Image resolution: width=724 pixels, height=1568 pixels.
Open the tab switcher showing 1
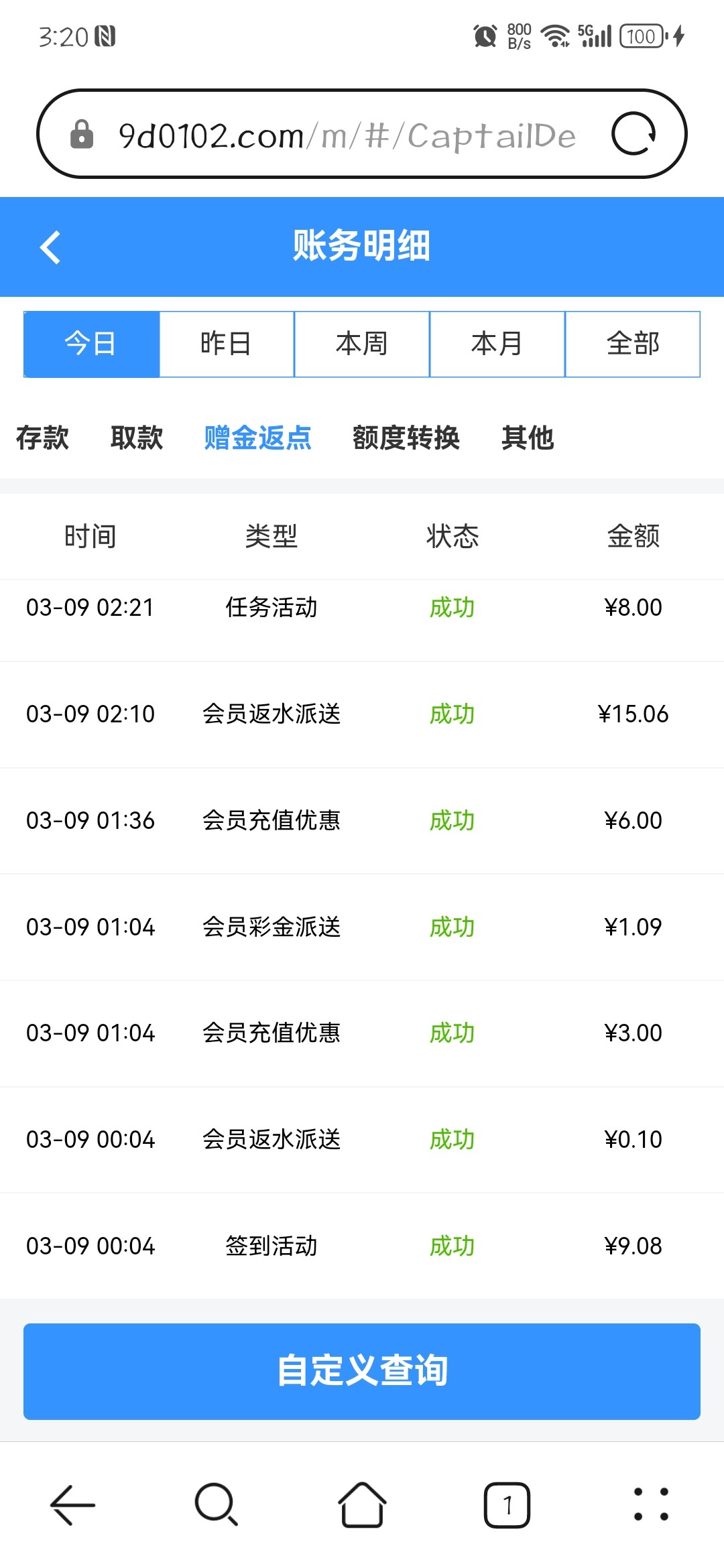[x=506, y=1503]
